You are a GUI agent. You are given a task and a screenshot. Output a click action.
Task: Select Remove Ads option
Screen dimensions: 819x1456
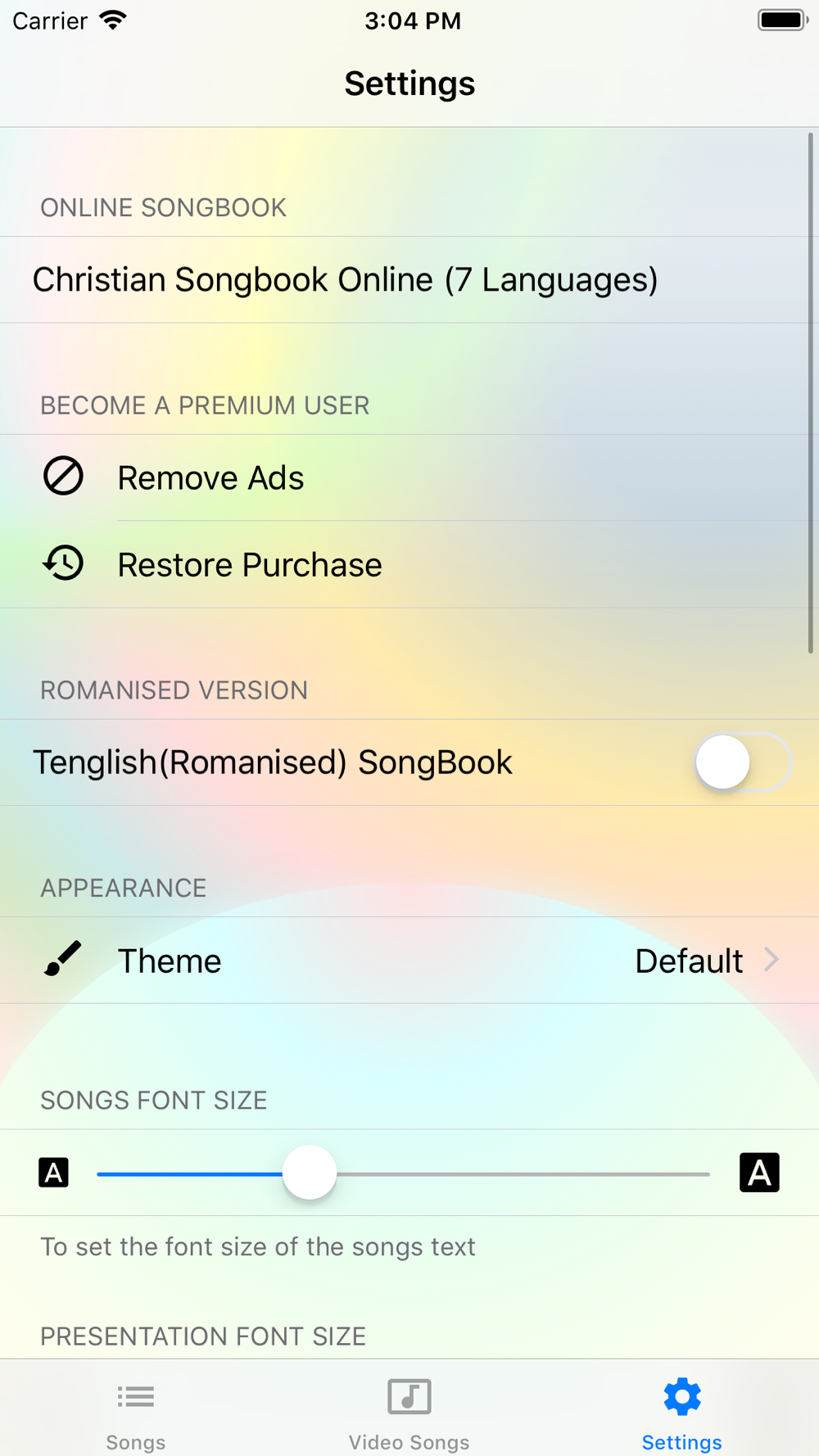click(x=409, y=477)
